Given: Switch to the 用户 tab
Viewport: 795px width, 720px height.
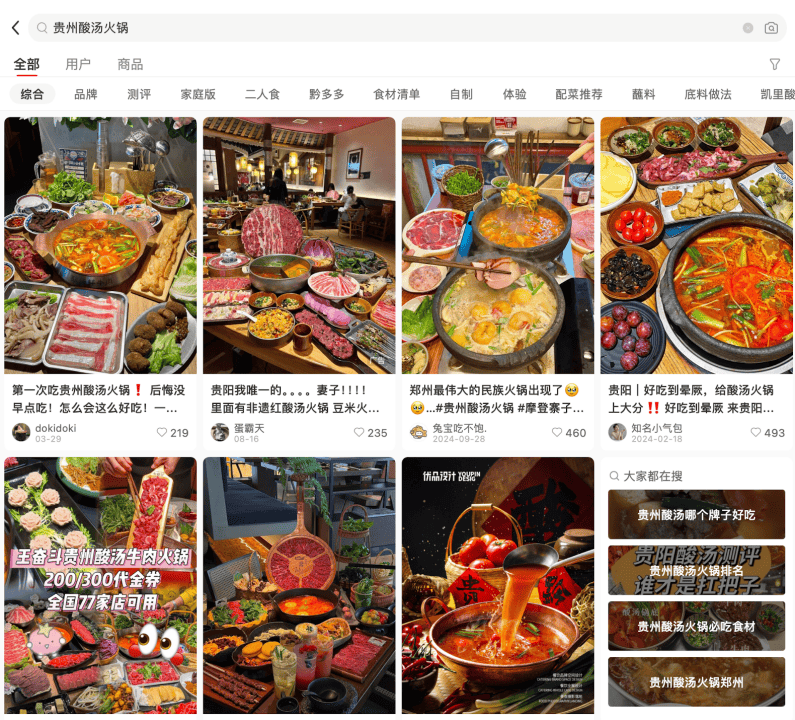Looking at the screenshot, I should pyautogui.click(x=78, y=64).
